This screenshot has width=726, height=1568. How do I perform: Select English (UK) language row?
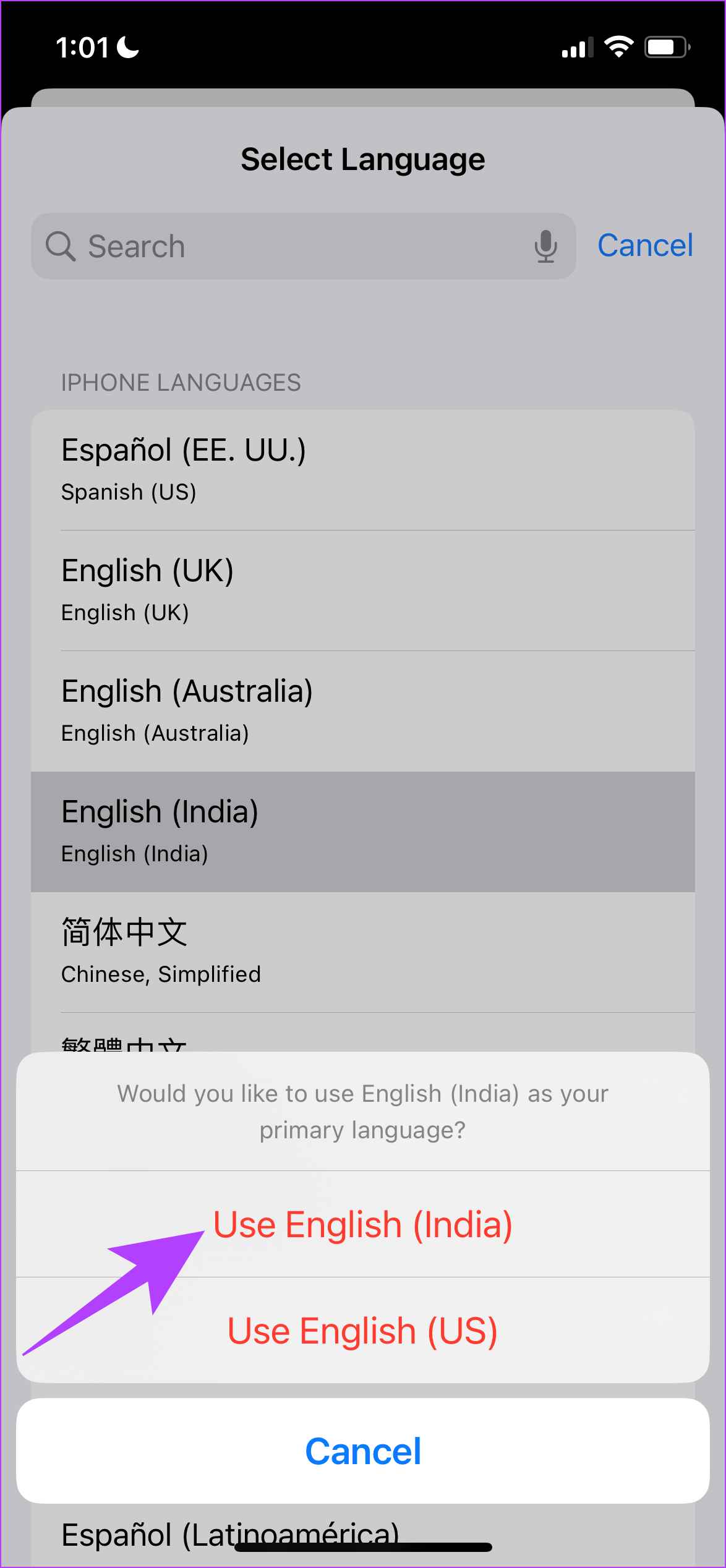[x=363, y=590]
